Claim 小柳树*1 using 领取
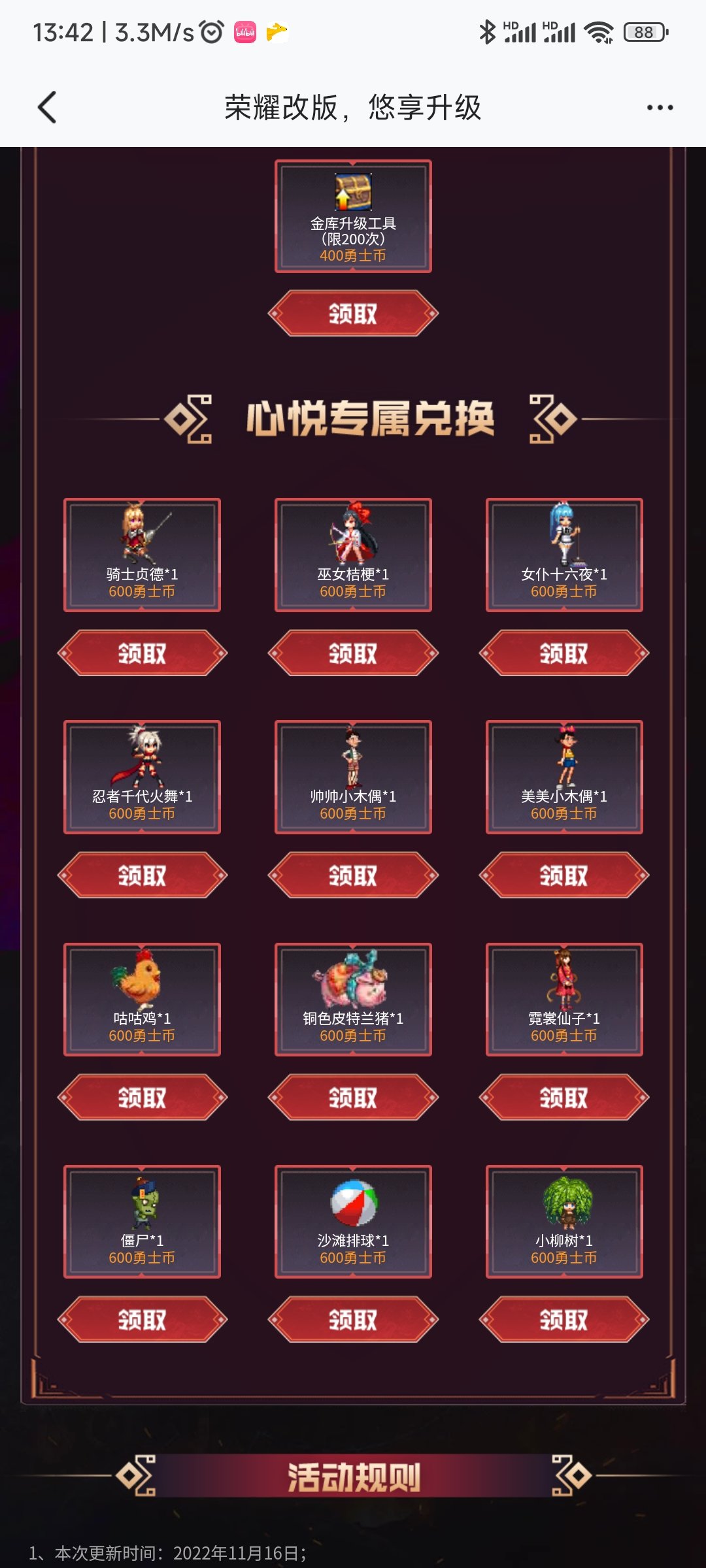The width and height of the screenshot is (706, 1568). pos(564,1320)
